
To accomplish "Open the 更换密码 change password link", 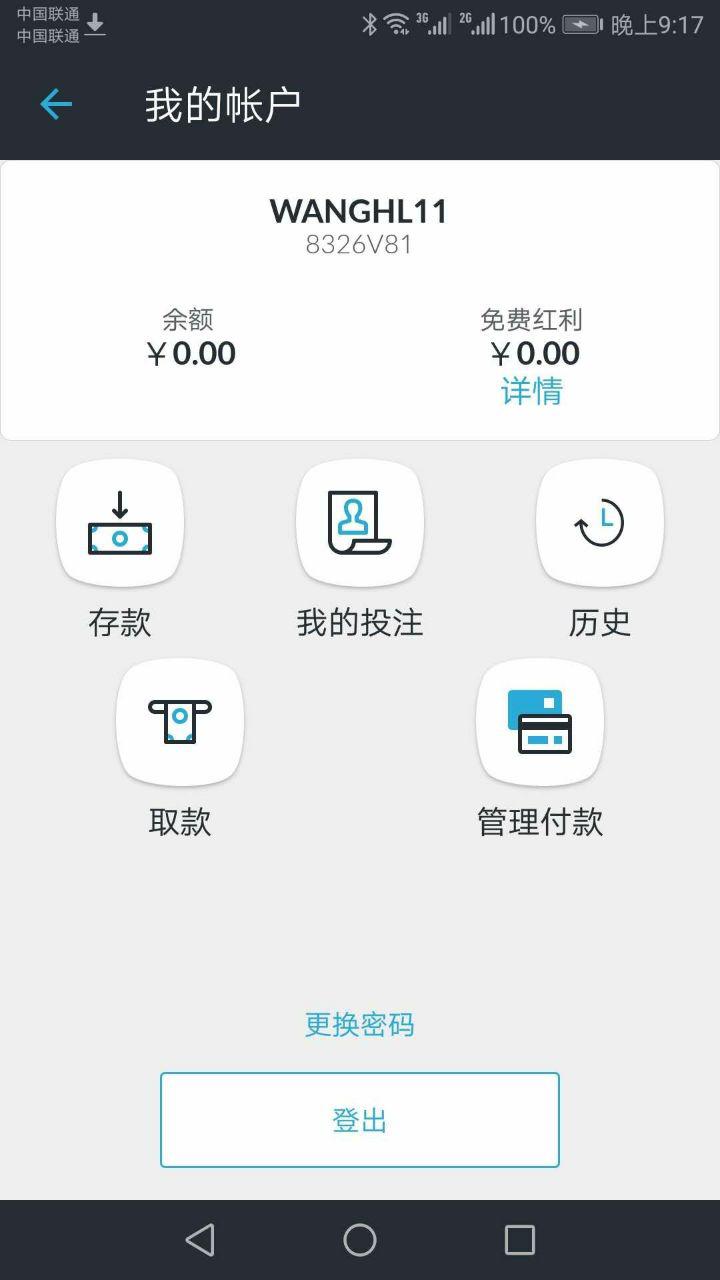I will point(359,1024).
